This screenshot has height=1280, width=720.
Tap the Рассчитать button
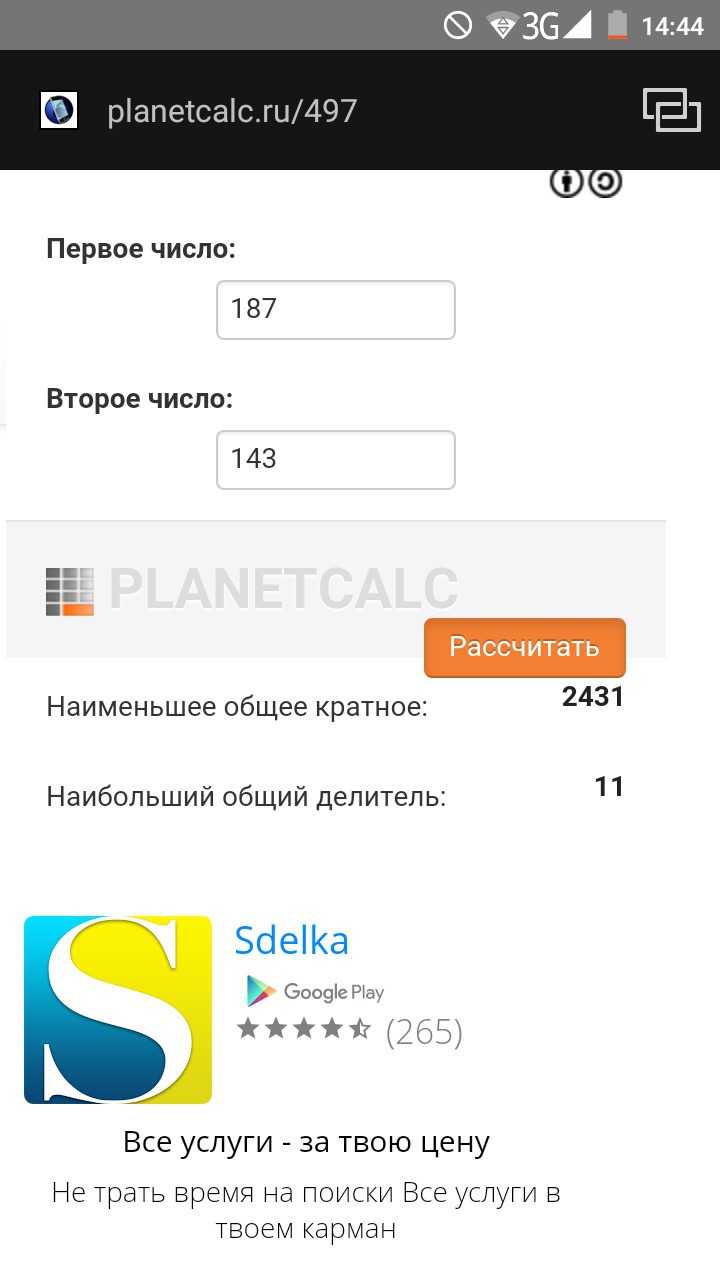525,647
